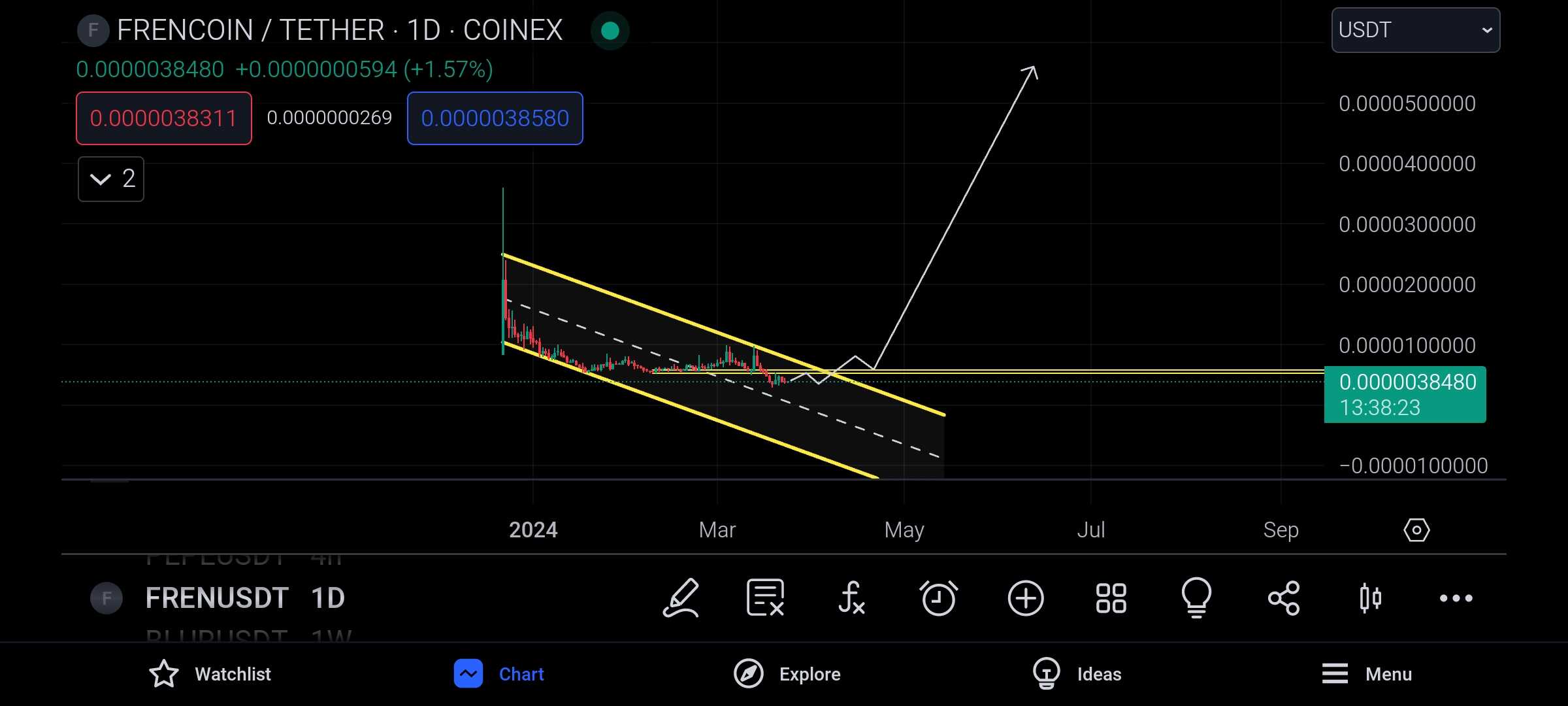The width and height of the screenshot is (1568, 706).
Task: Share this chart
Action: (x=1283, y=597)
